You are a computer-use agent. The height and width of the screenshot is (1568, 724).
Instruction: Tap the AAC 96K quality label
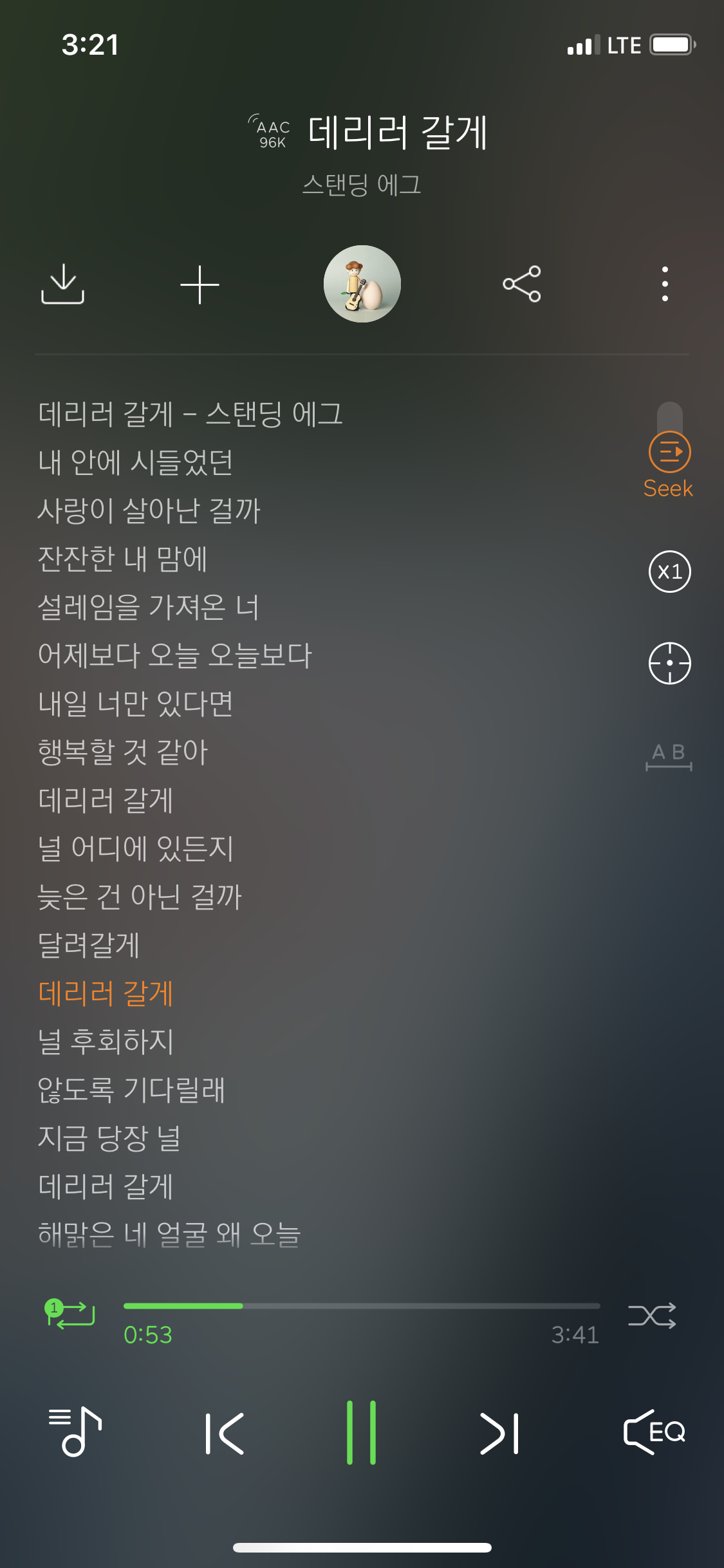270,132
